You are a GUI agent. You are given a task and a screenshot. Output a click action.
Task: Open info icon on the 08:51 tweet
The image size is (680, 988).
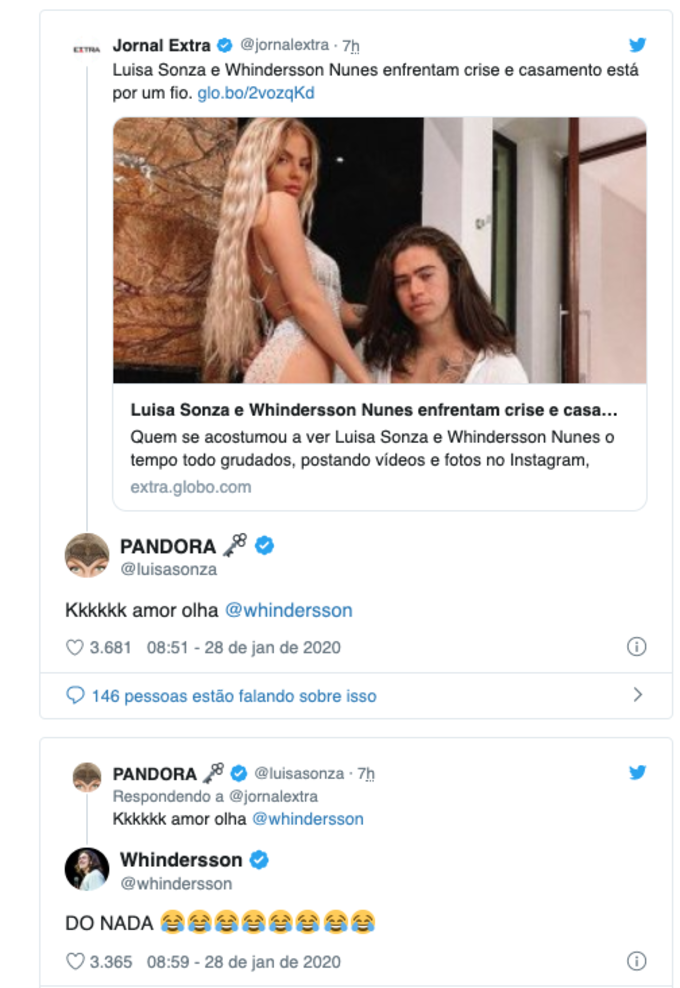(636, 647)
